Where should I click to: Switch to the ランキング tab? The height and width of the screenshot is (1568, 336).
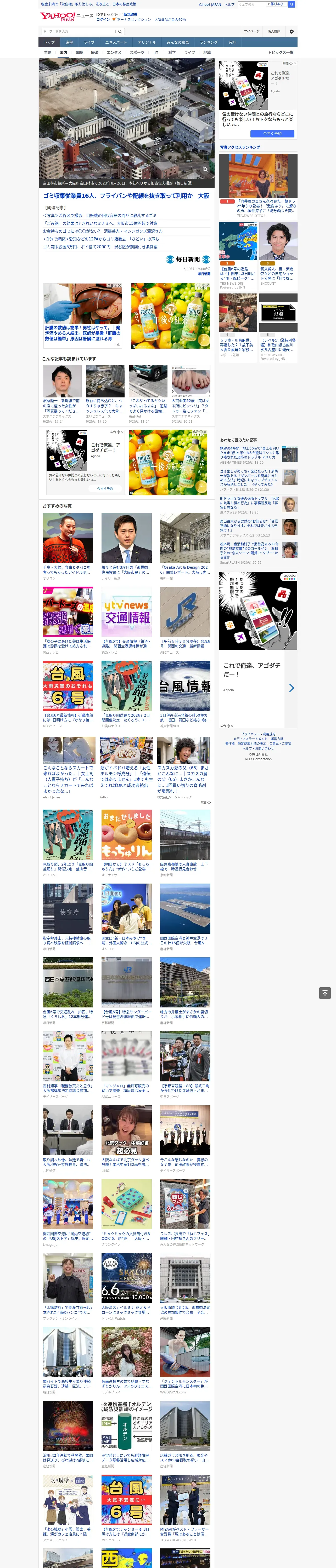(209, 43)
